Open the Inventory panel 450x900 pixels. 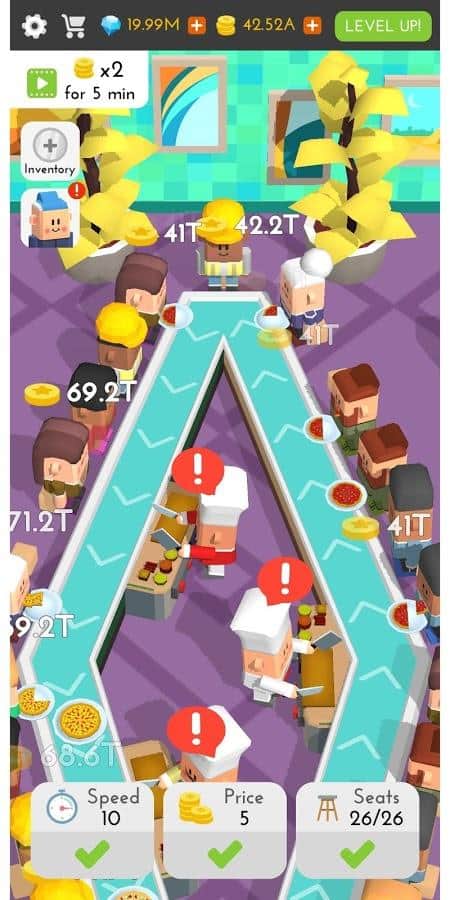click(50, 151)
